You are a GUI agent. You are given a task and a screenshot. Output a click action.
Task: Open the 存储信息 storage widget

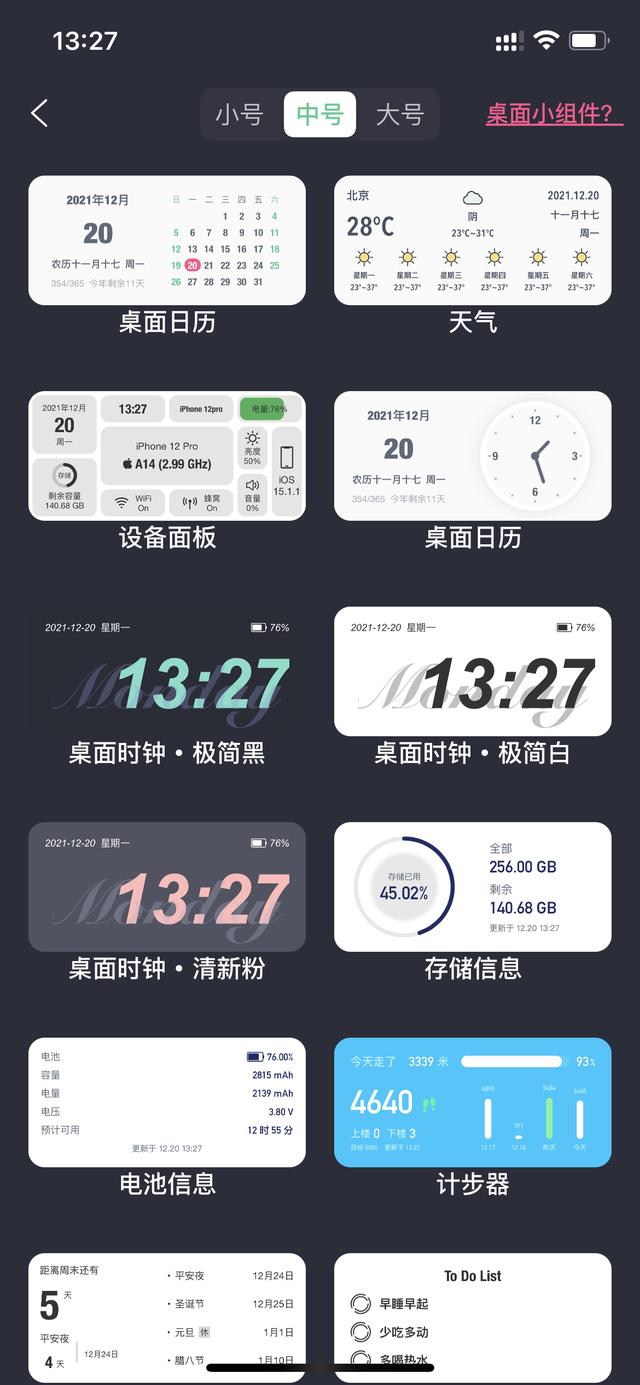[472, 887]
